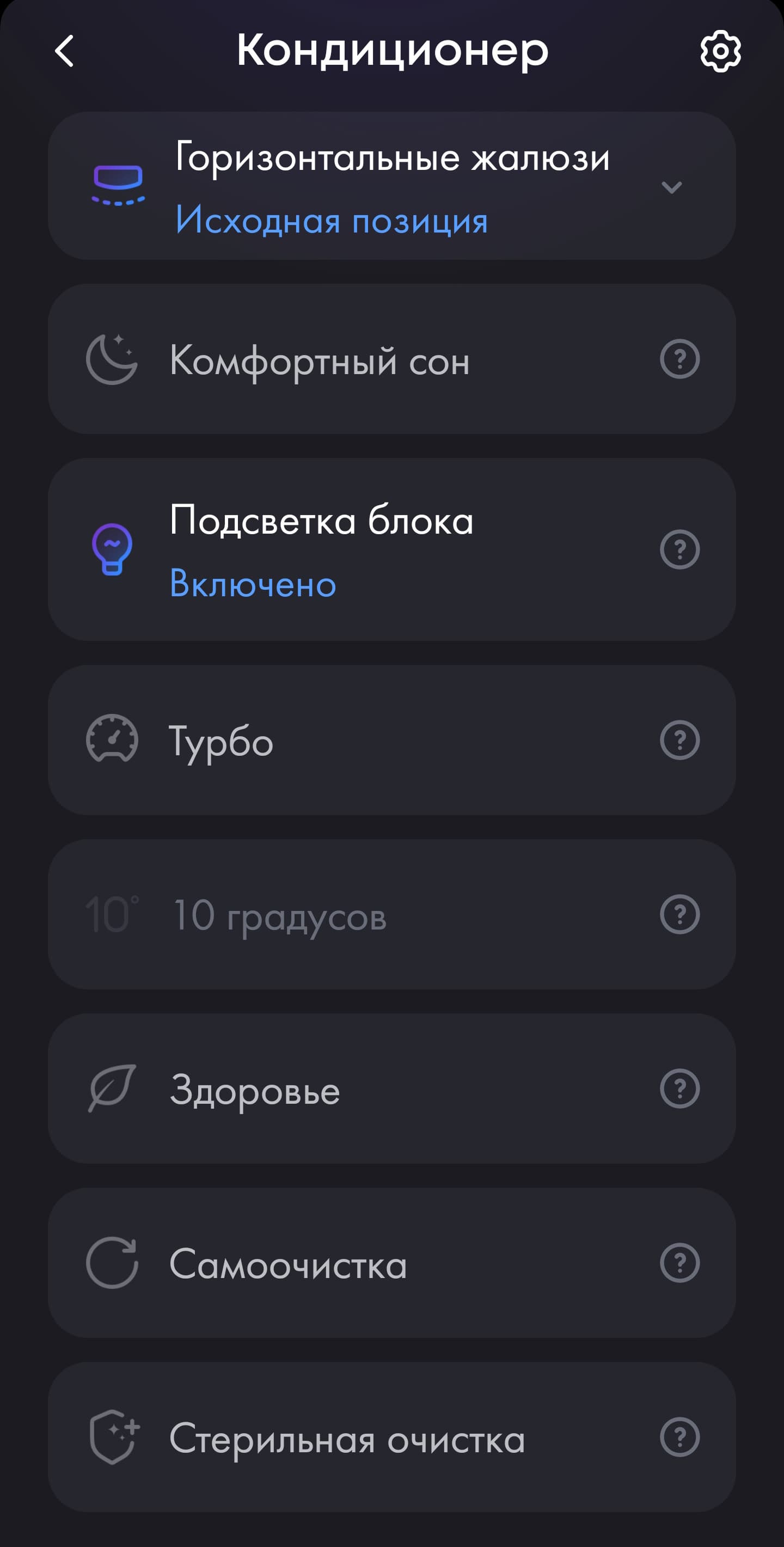Start Стерильная очистка
The width and height of the screenshot is (784, 1547).
(x=347, y=1438)
